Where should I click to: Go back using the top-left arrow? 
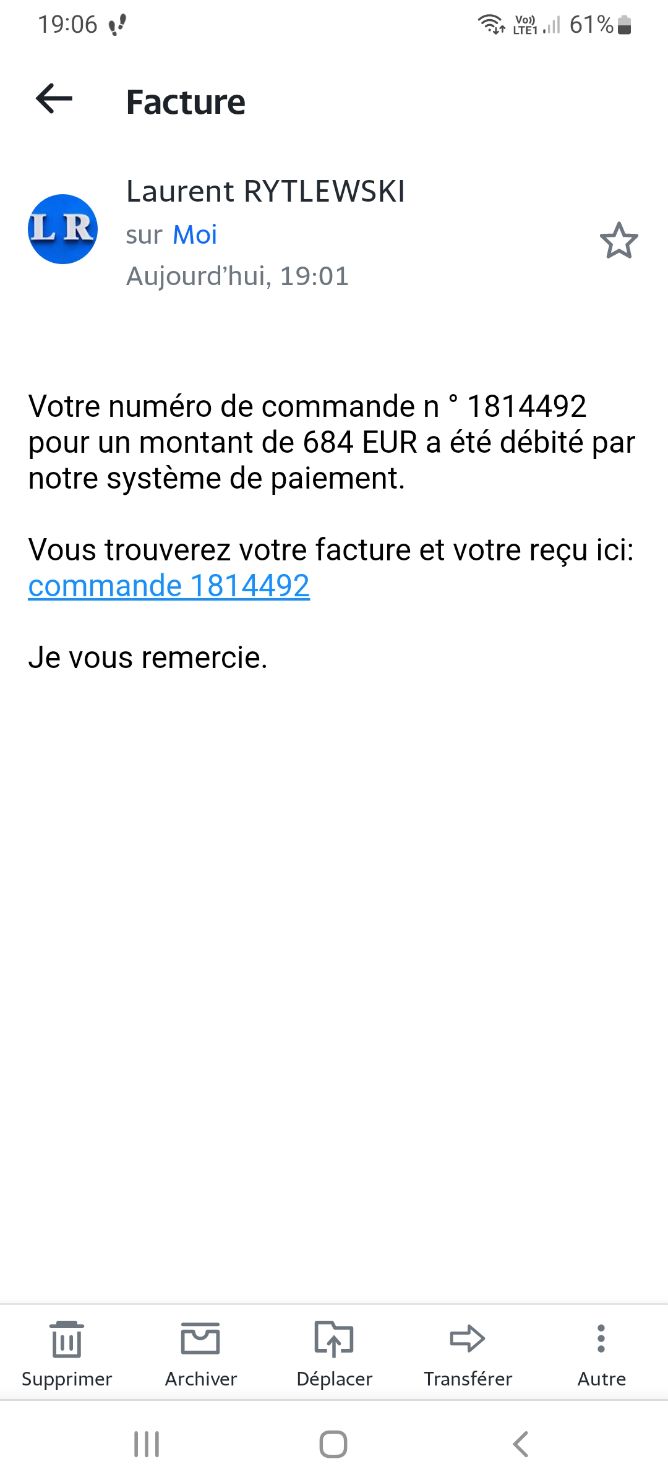(54, 98)
